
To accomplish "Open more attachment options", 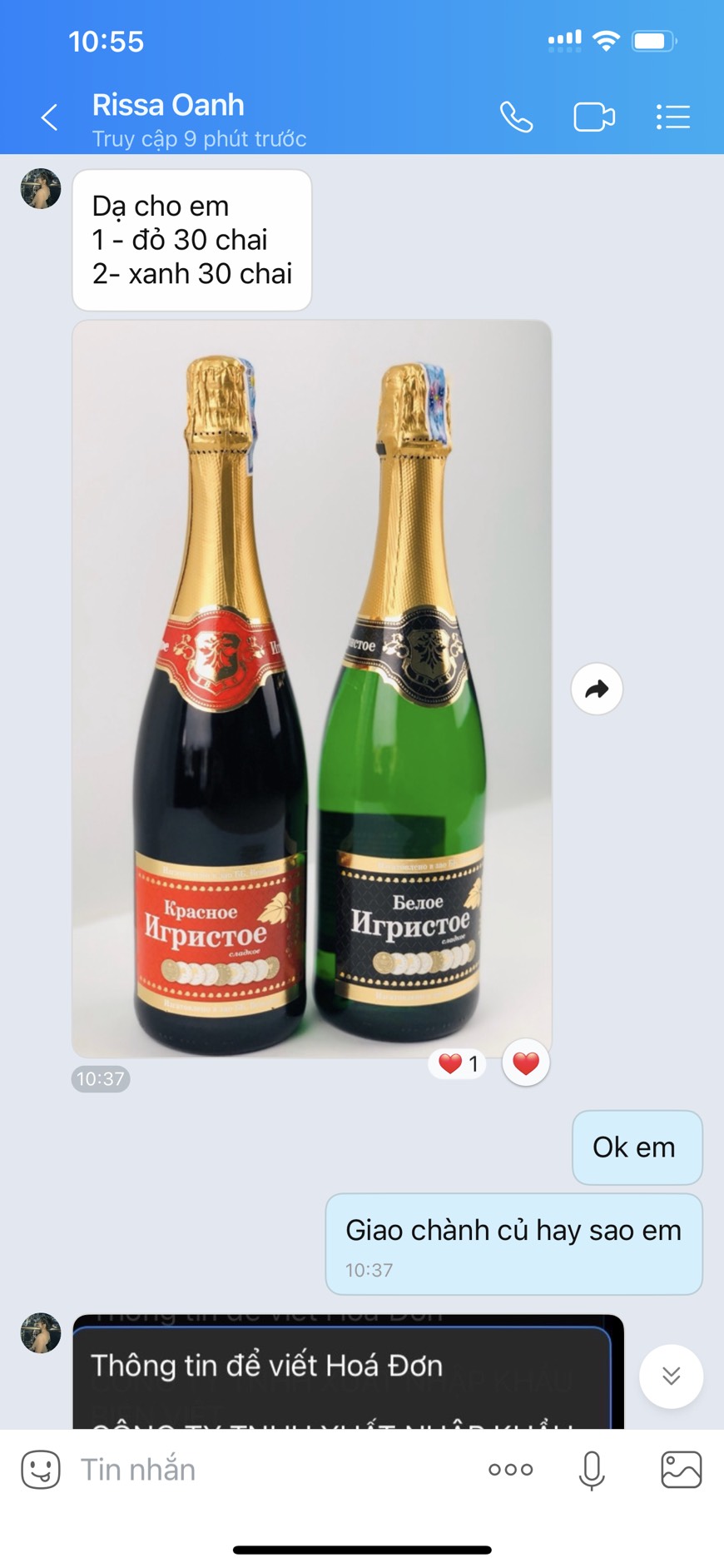I will [510, 1469].
